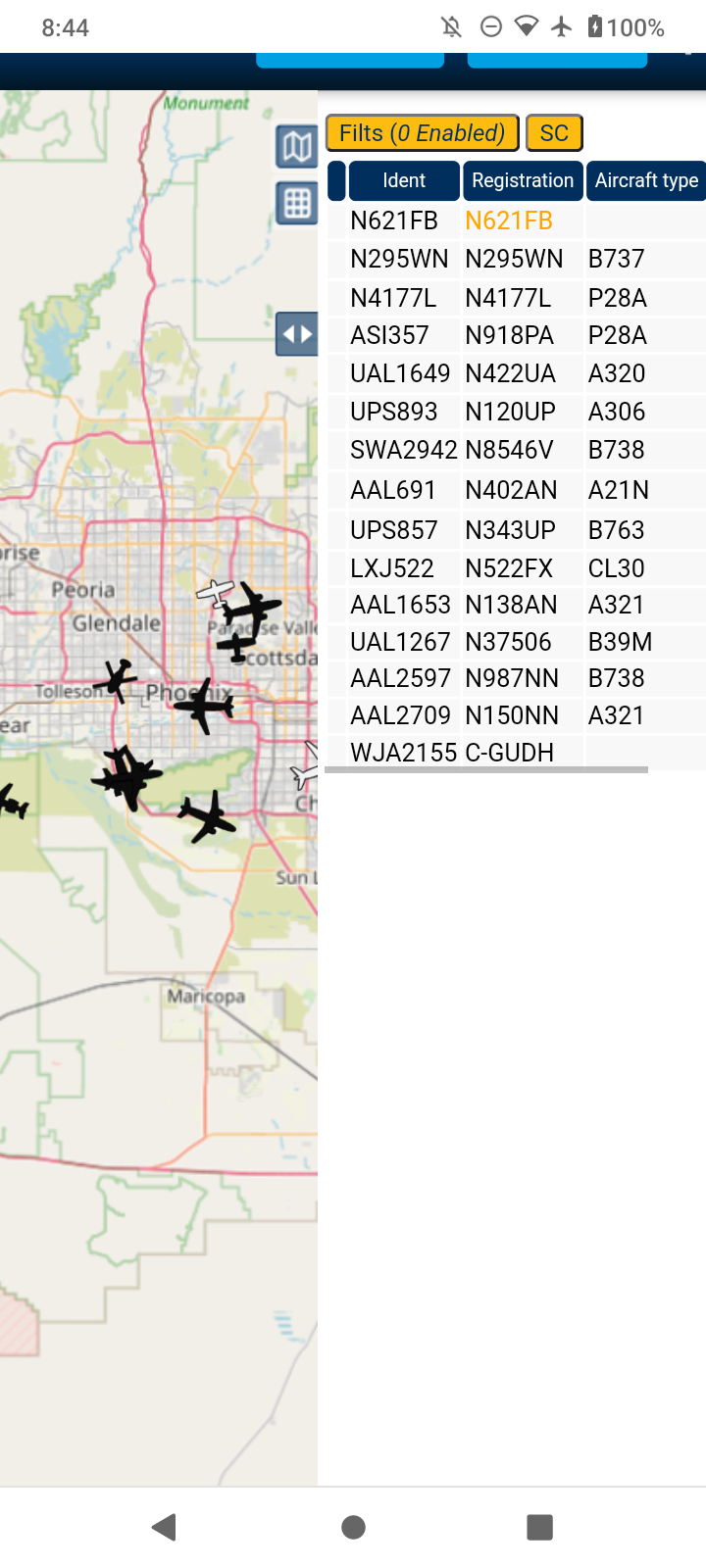Sort by the Ident column header
Screen dimensions: 706x1568
click(x=404, y=180)
